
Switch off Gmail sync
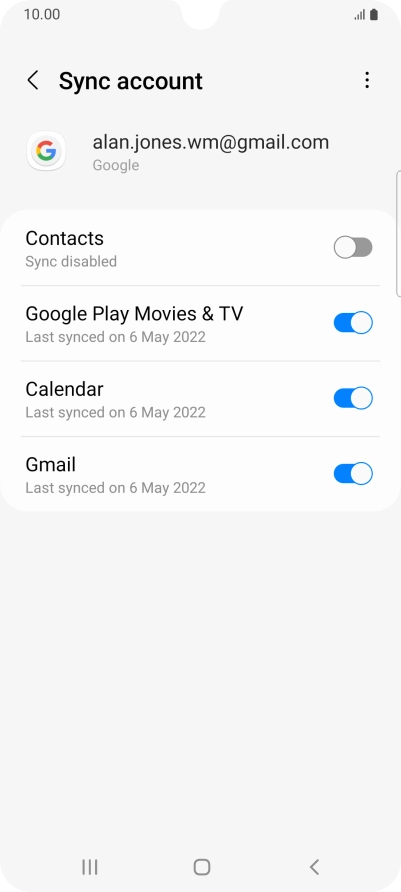pyautogui.click(x=353, y=474)
